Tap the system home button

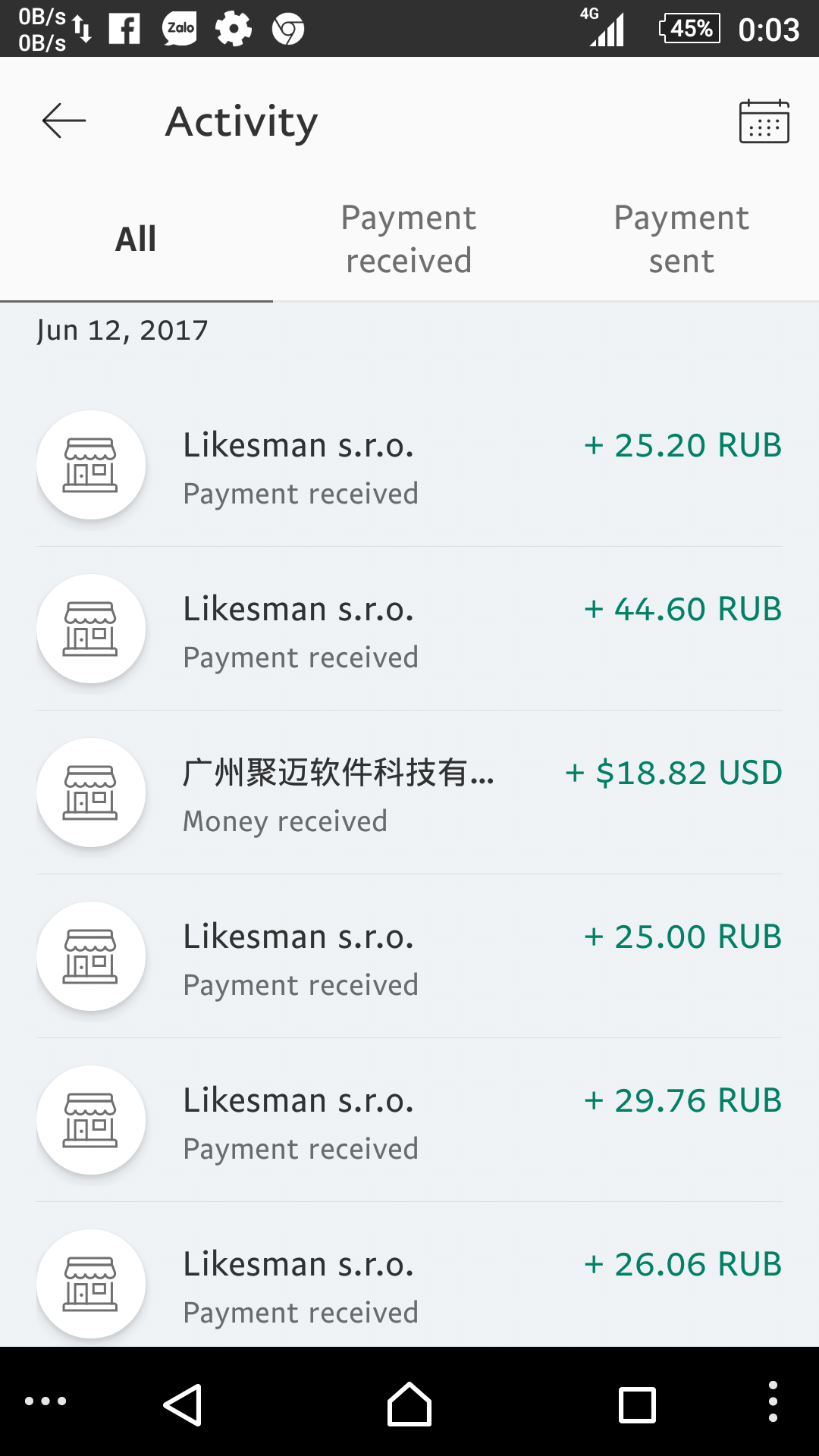click(x=409, y=1404)
